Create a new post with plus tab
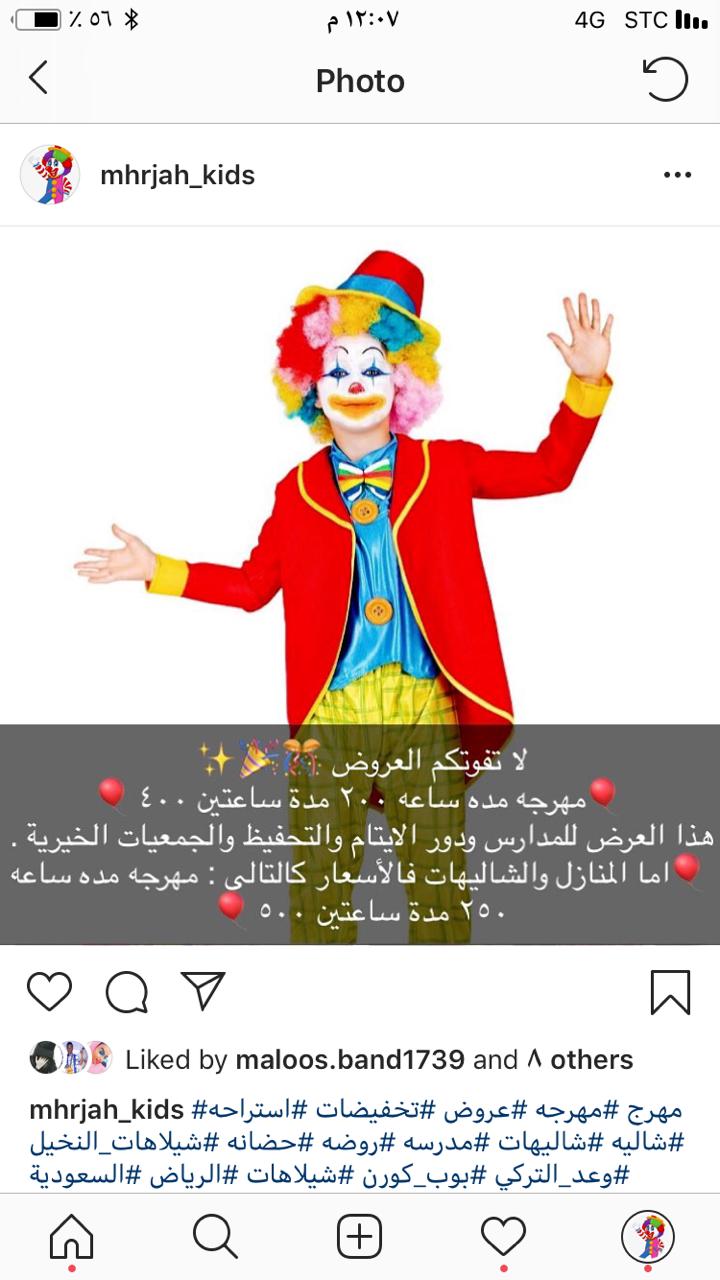Screen dimensions: 720x1280 (x=359, y=1238)
